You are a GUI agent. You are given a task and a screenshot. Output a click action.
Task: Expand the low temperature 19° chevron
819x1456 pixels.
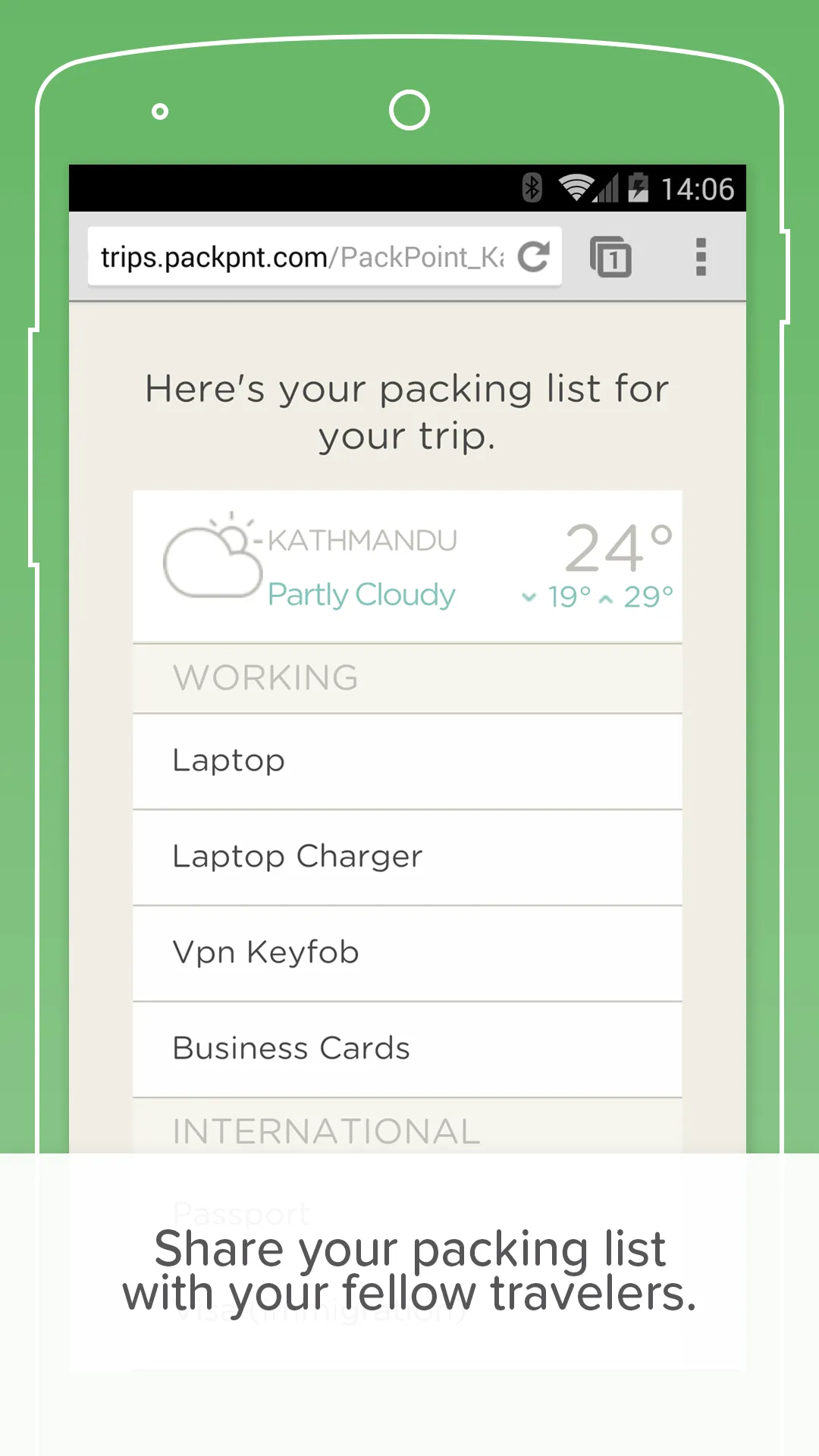point(529,598)
